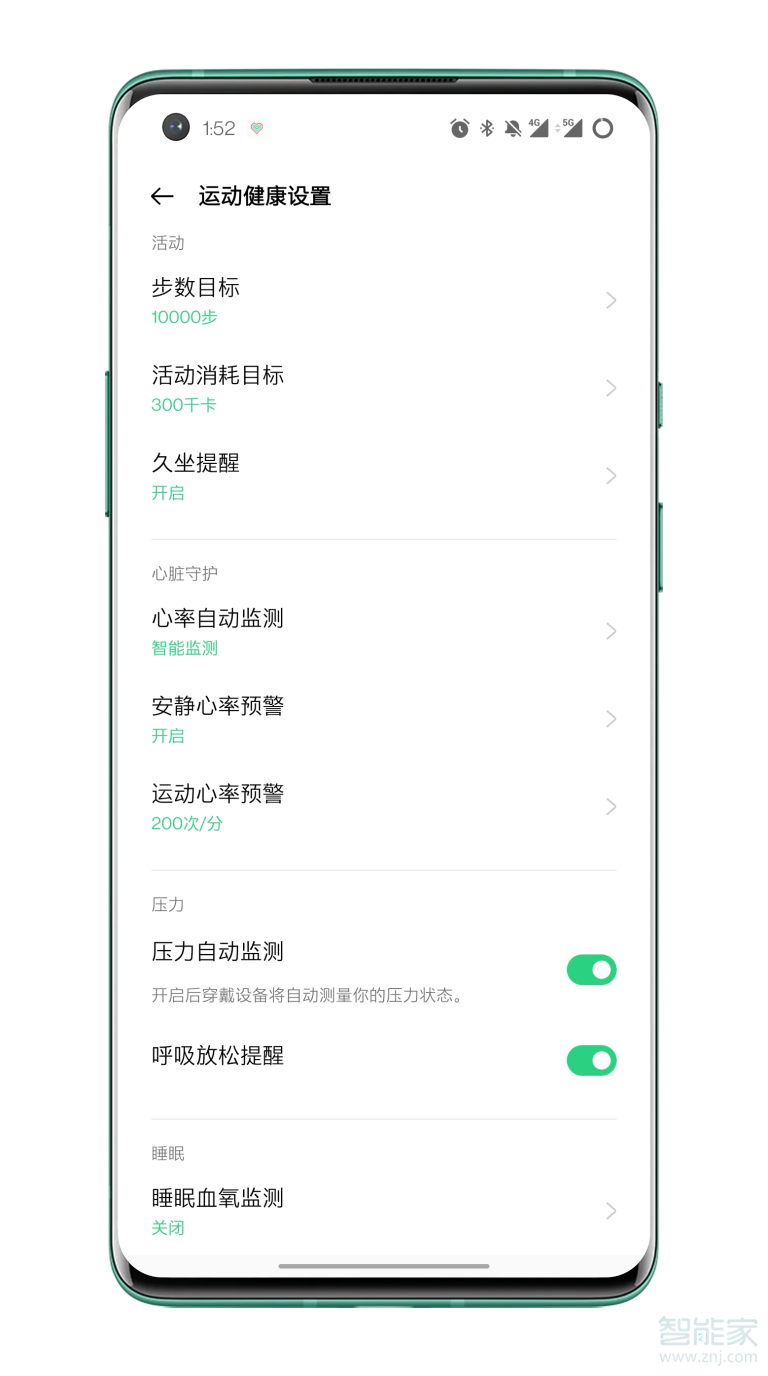Screen dimensions: 768x1376
Task: Tap the Bluetooth icon in status bar
Action: [487, 128]
